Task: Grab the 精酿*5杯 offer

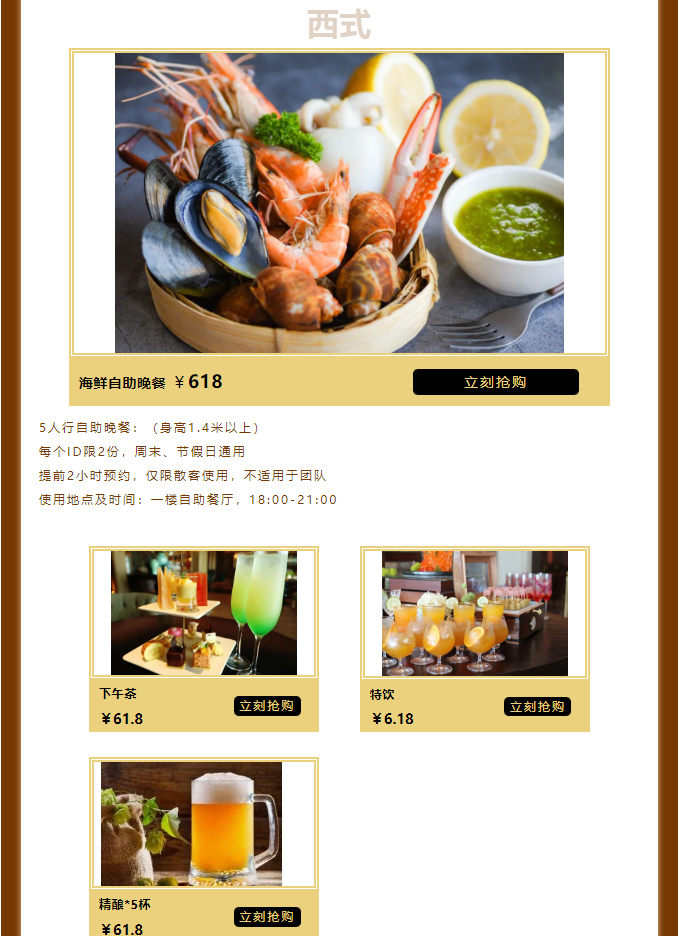Action: 267,917
